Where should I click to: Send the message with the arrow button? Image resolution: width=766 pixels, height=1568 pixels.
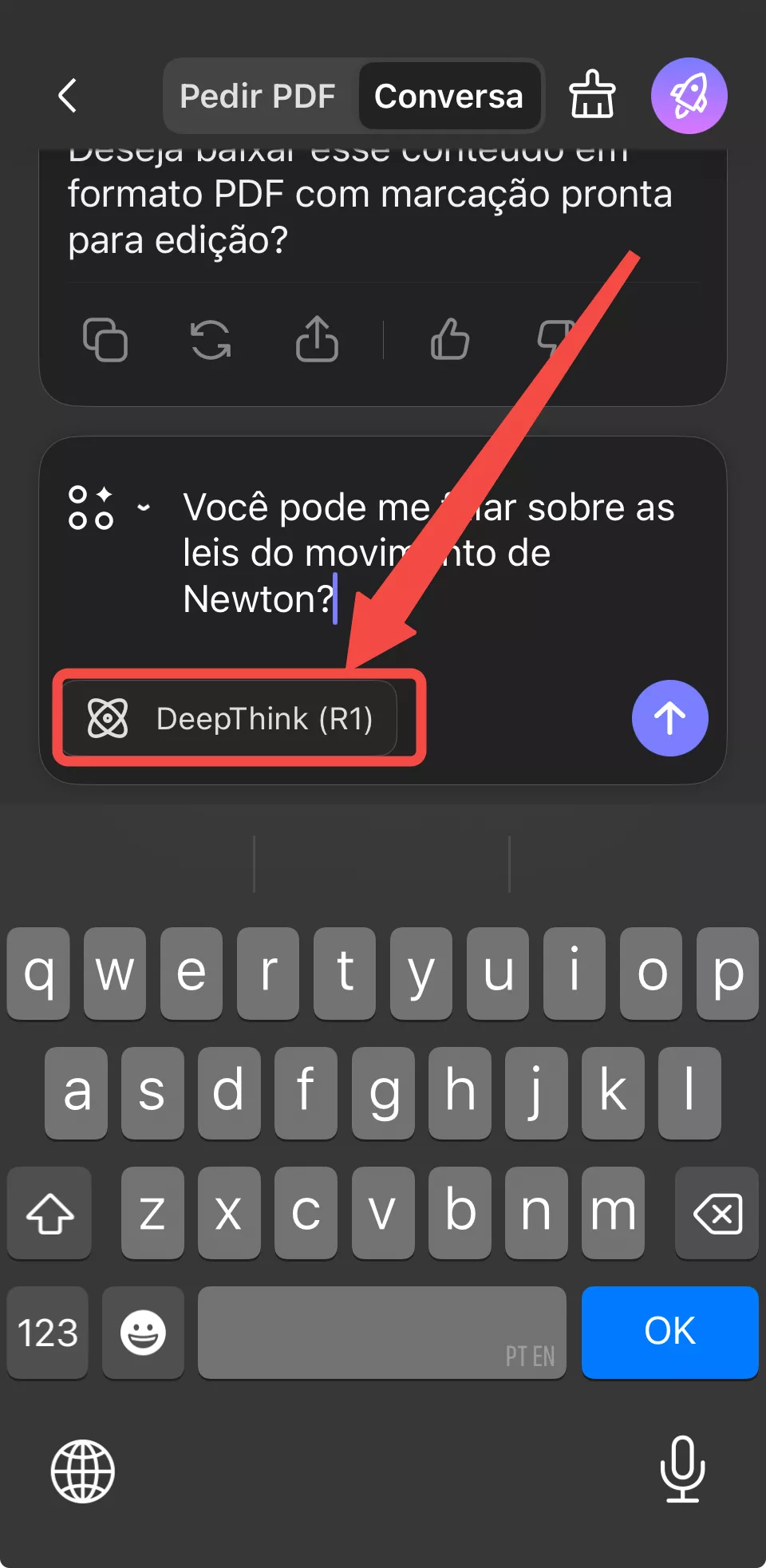[669, 718]
